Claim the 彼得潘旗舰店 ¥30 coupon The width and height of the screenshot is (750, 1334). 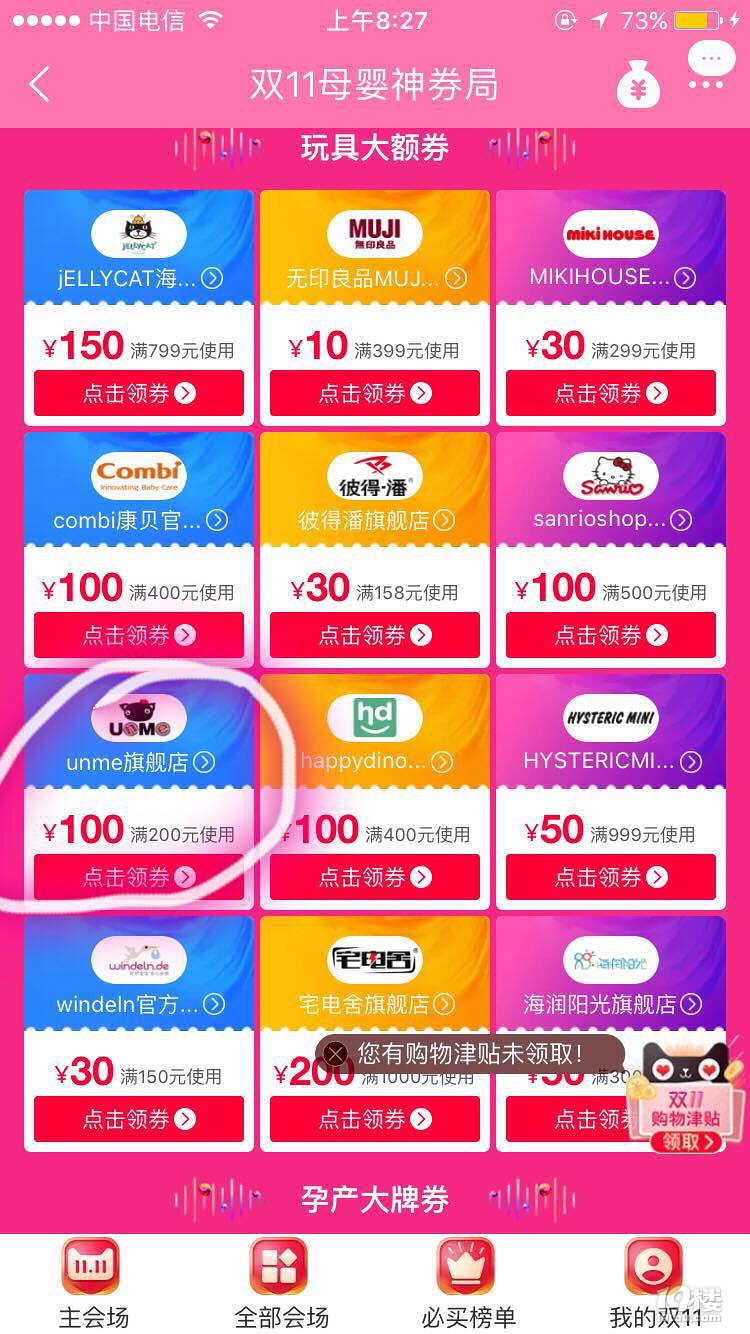click(375, 635)
